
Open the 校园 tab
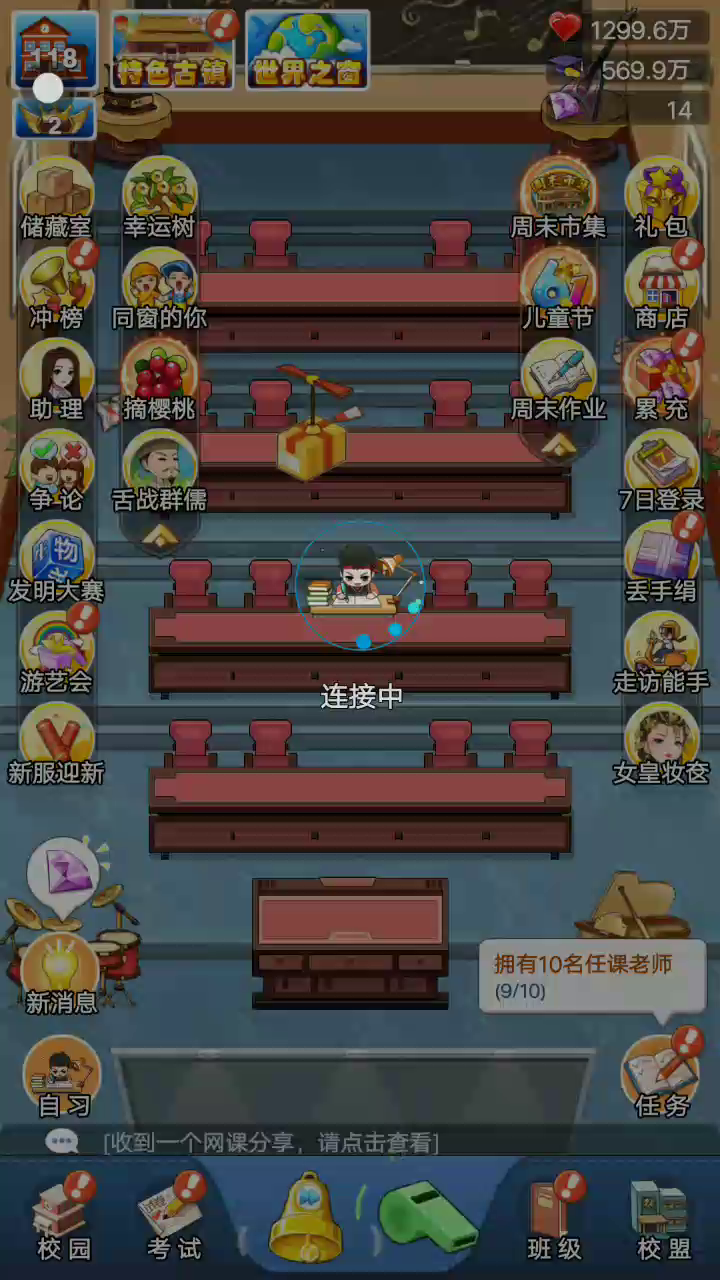pyautogui.click(x=63, y=1218)
